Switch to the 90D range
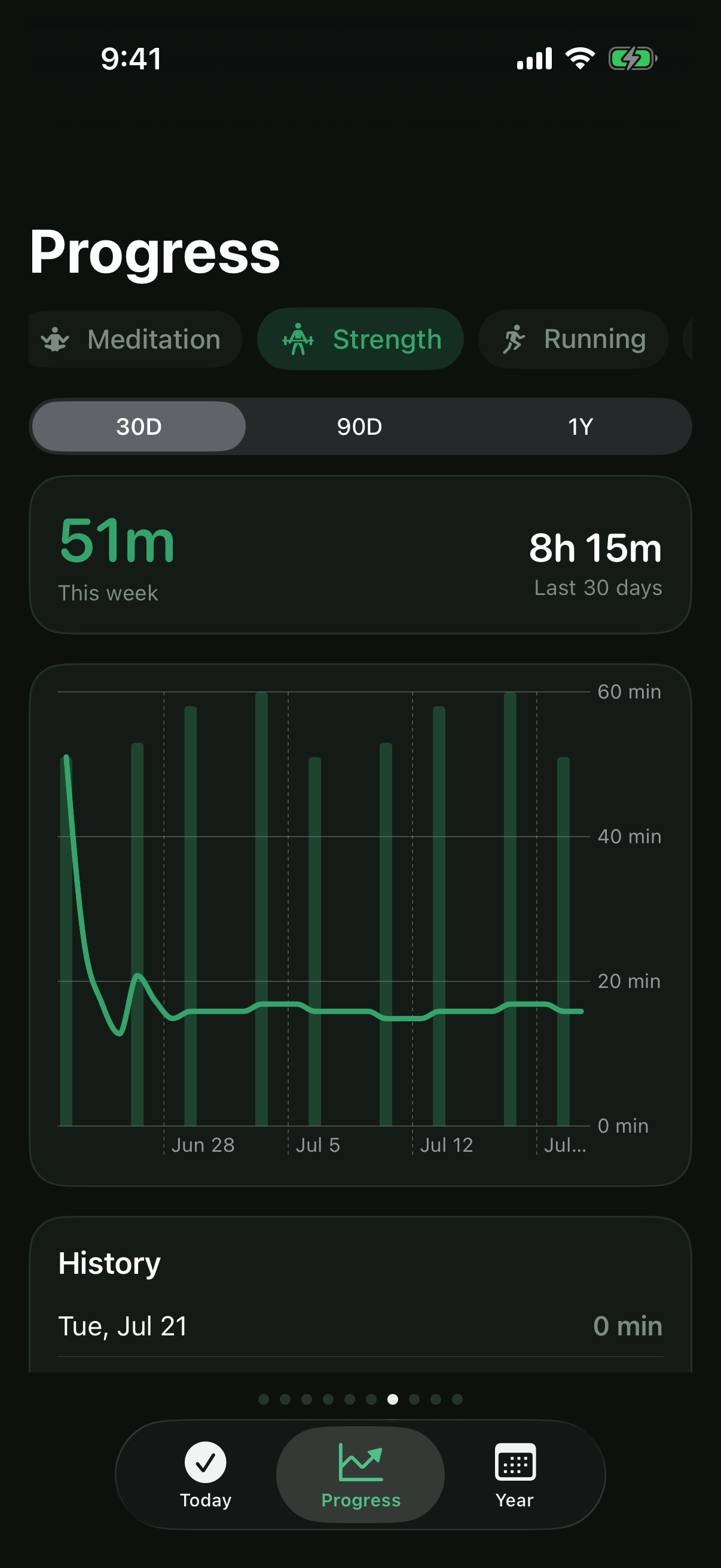The height and width of the screenshot is (1568, 721). tap(359, 427)
